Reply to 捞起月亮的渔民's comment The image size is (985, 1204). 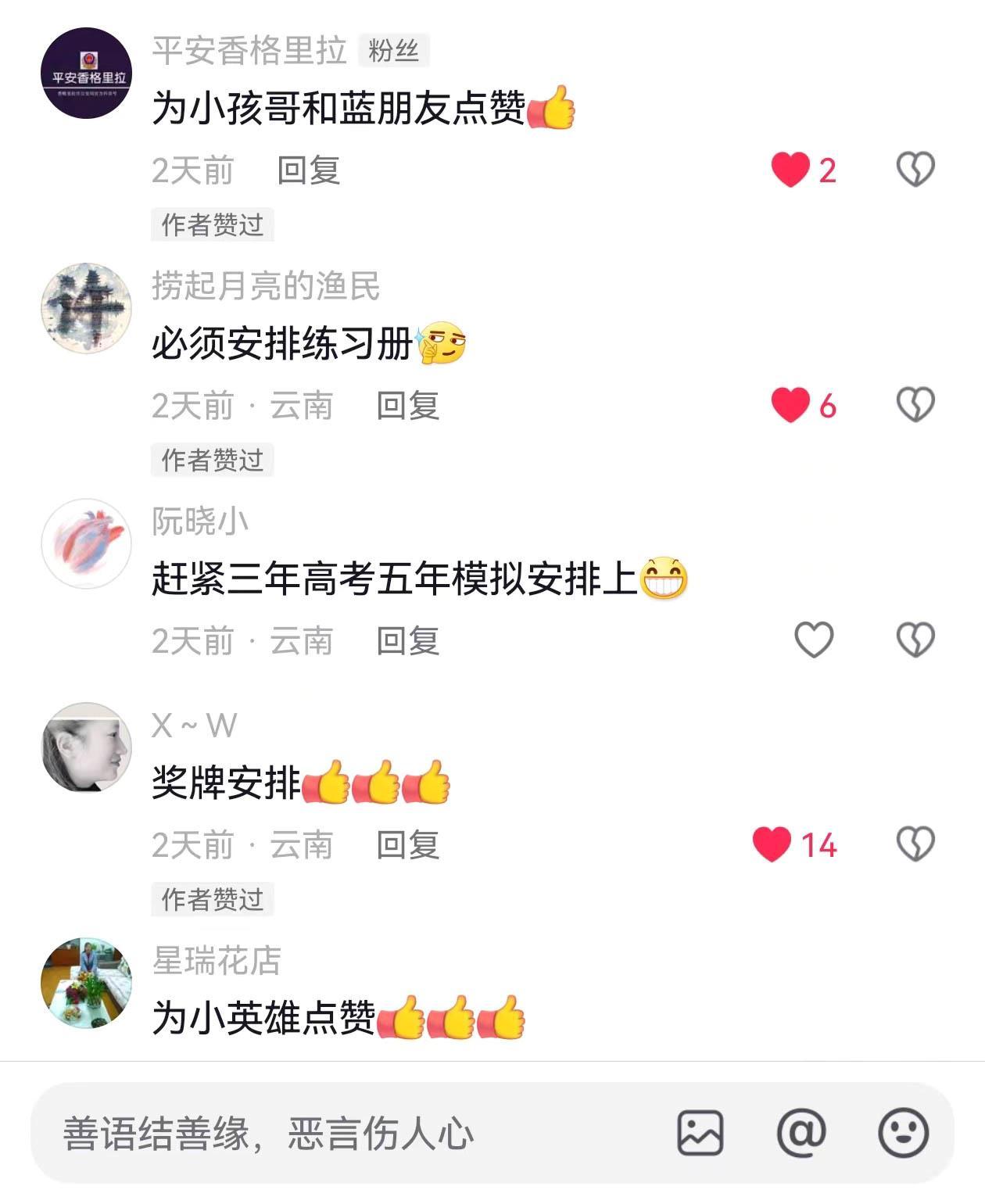pos(407,406)
